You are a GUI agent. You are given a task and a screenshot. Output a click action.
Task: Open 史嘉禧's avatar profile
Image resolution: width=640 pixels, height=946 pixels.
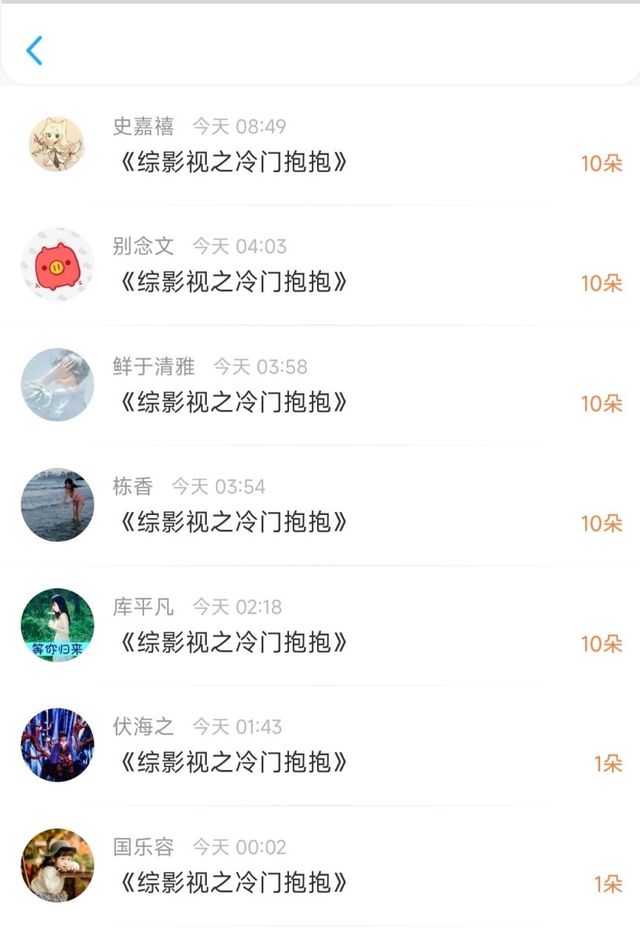click(57, 145)
